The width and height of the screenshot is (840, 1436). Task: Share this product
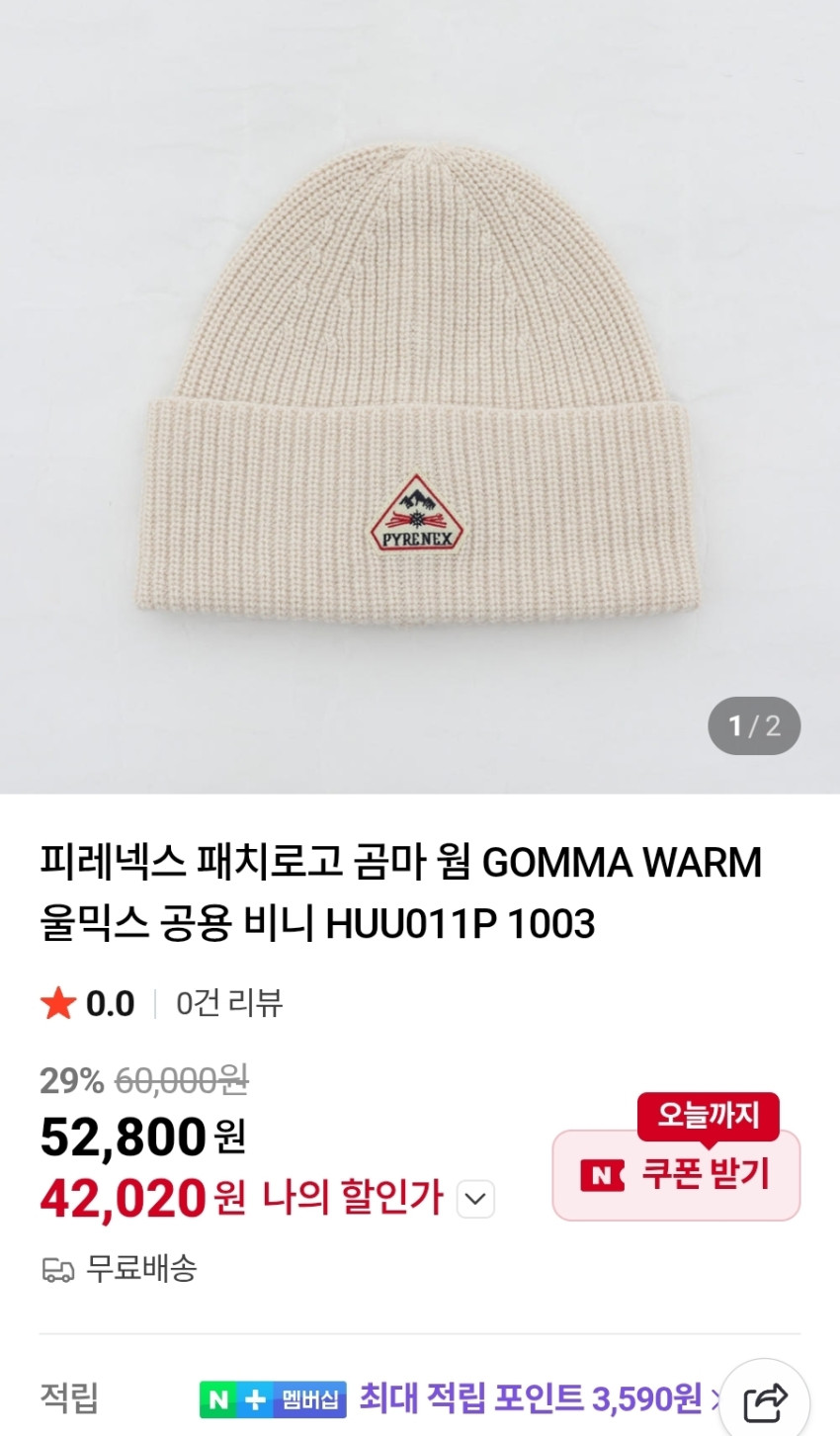coord(764,1400)
